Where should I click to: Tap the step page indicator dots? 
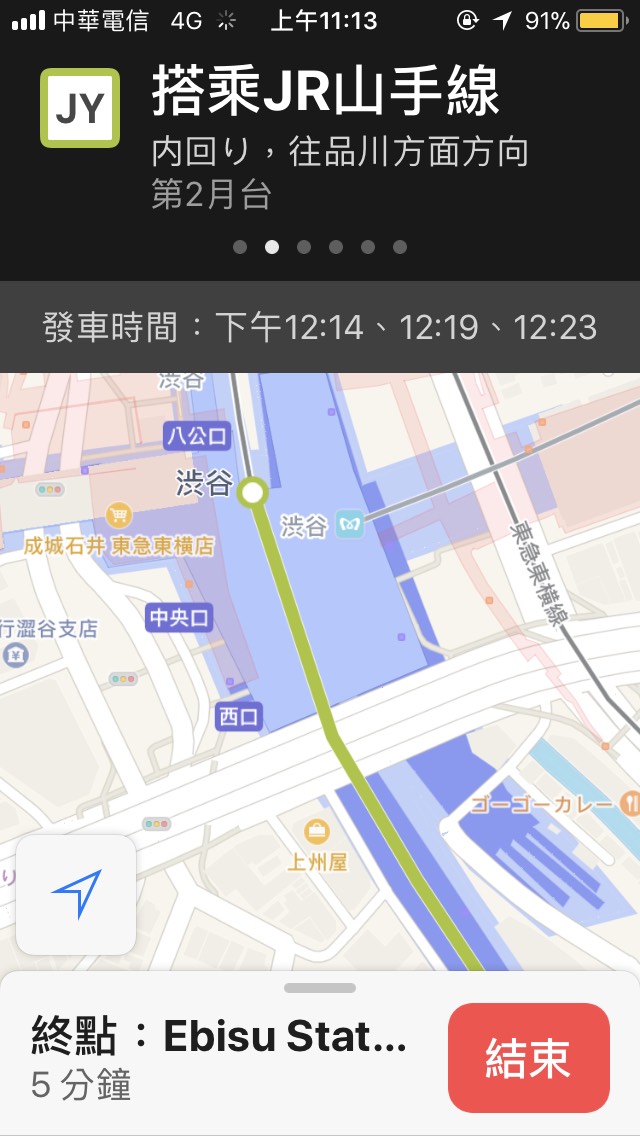pos(320,247)
